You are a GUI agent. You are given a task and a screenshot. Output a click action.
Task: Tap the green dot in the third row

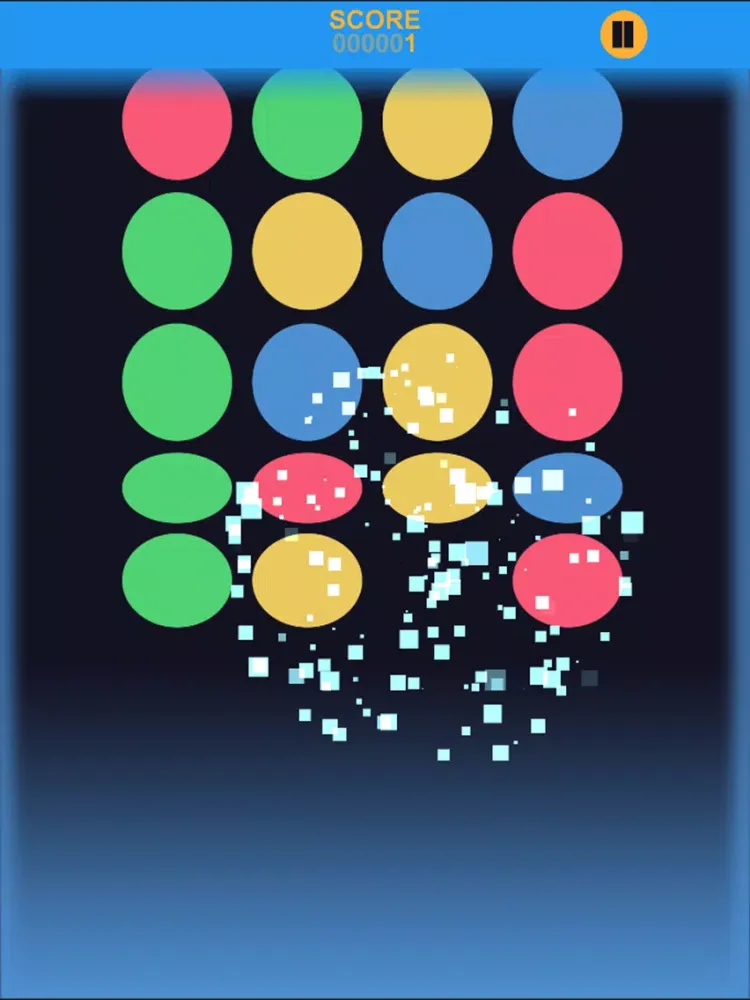tap(177, 382)
